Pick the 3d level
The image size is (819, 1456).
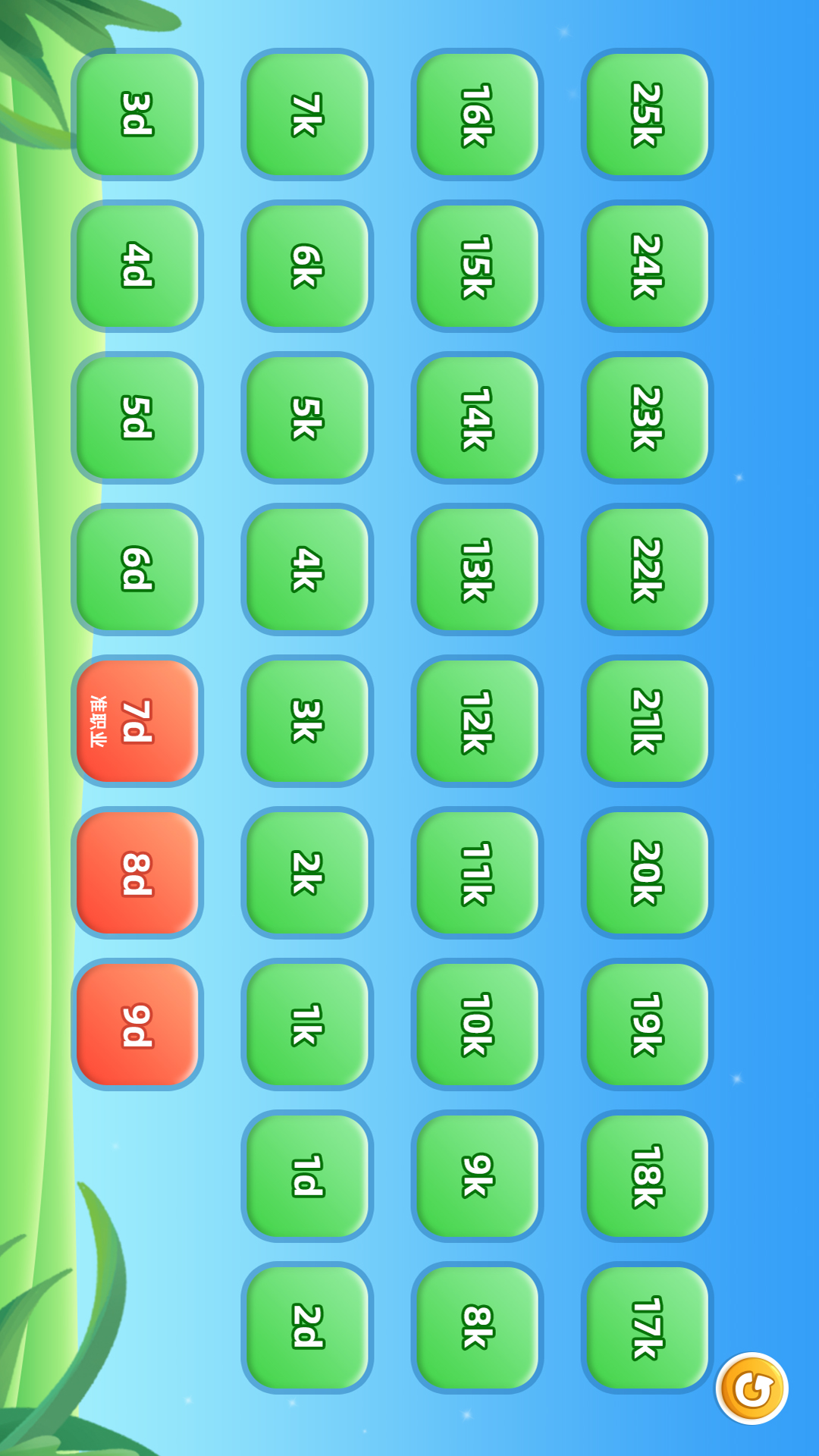click(x=137, y=115)
